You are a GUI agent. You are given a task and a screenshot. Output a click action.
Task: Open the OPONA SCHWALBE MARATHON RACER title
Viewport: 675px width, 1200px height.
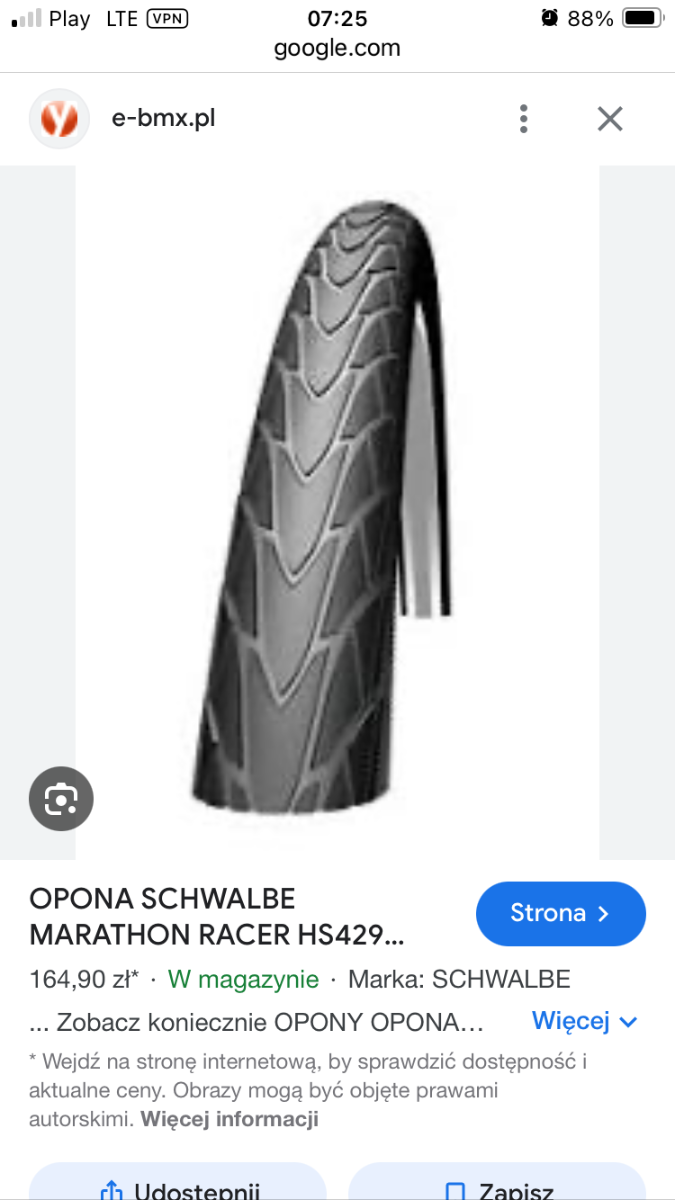coord(218,916)
